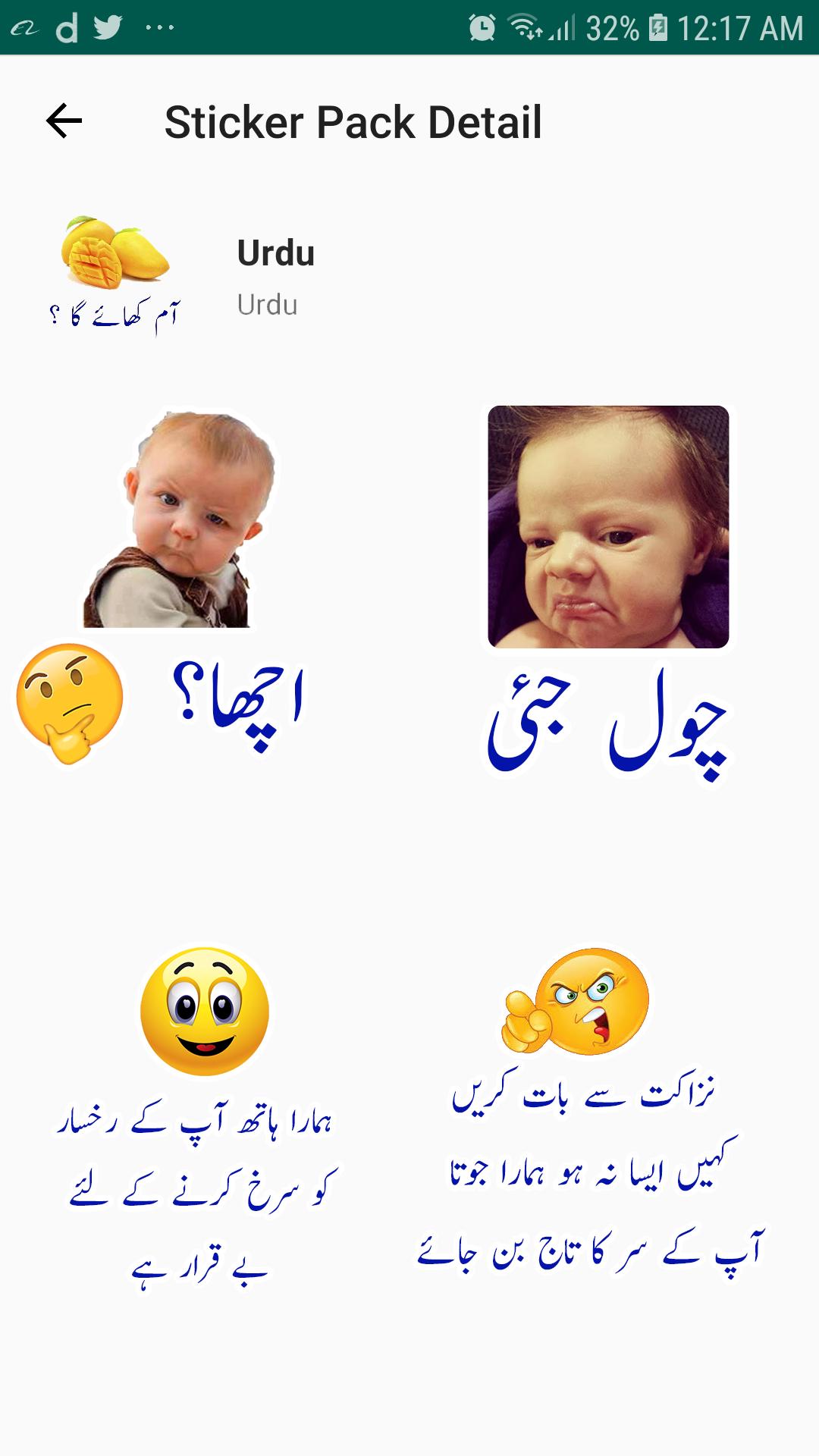Open the wide-eyed smiley sticker
This screenshot has width=819, height=1456.
point(203,1115)
